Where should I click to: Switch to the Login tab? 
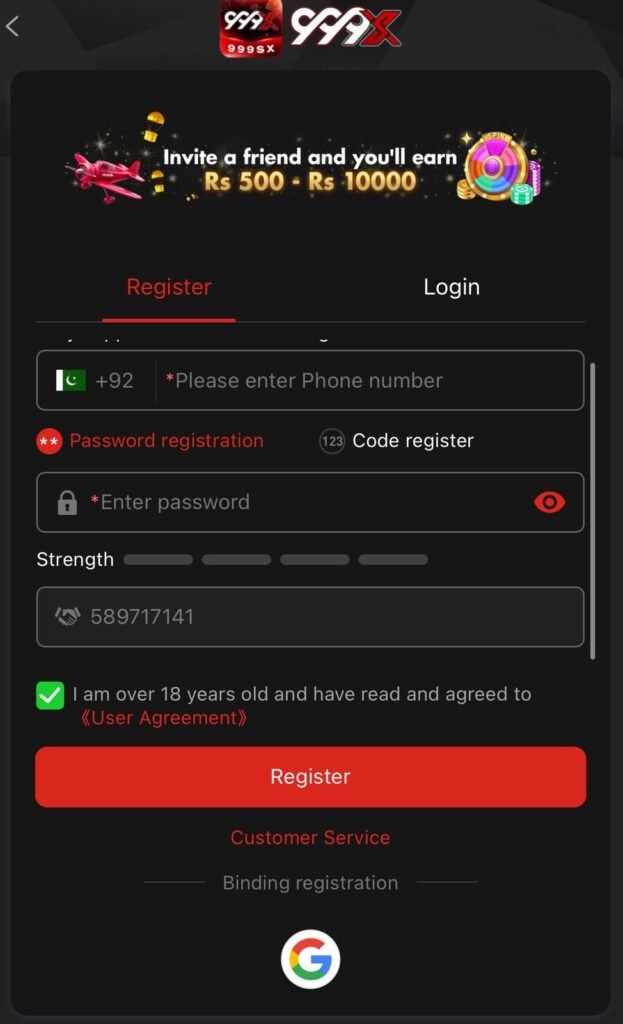click(x=451, y=287)
